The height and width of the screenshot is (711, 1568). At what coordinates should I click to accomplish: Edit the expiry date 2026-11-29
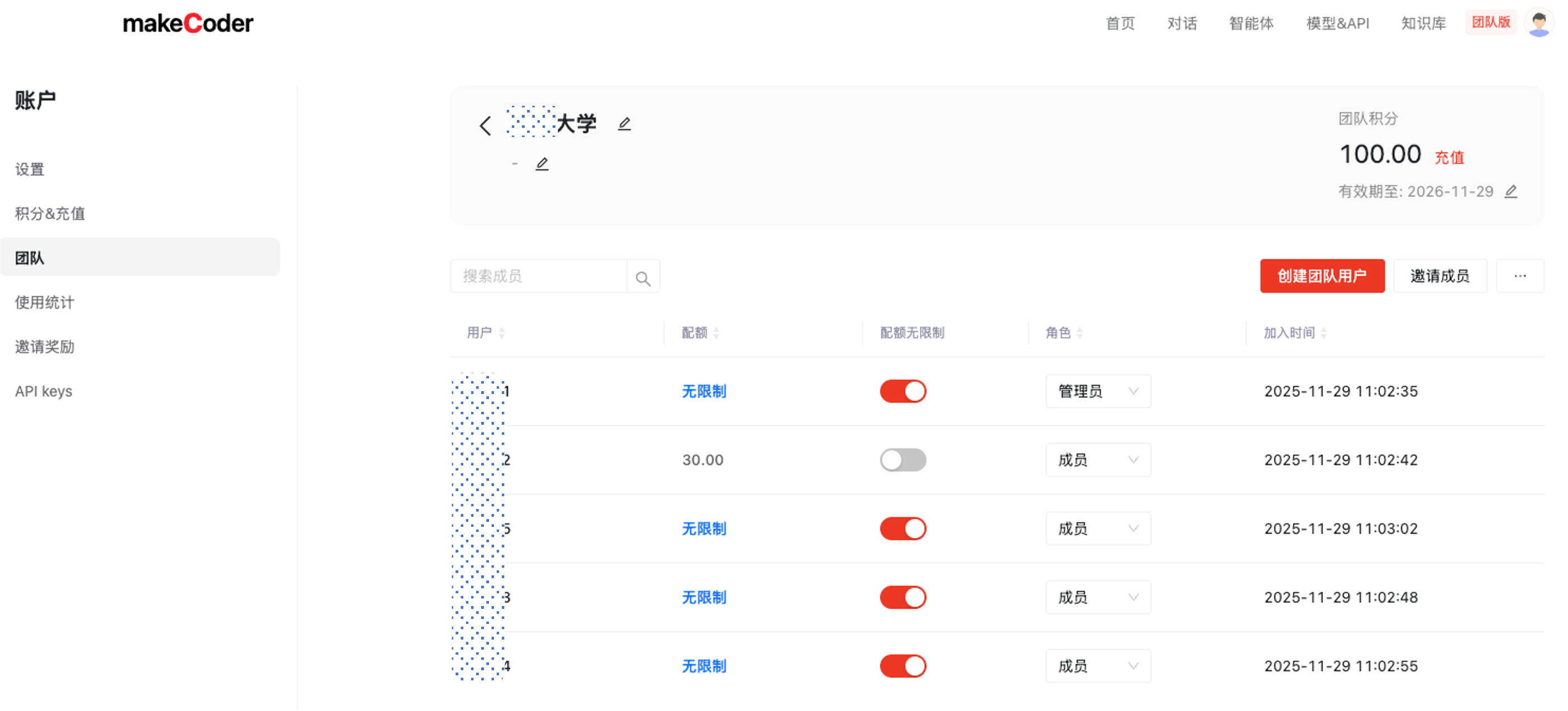(x=1511, y=192)
